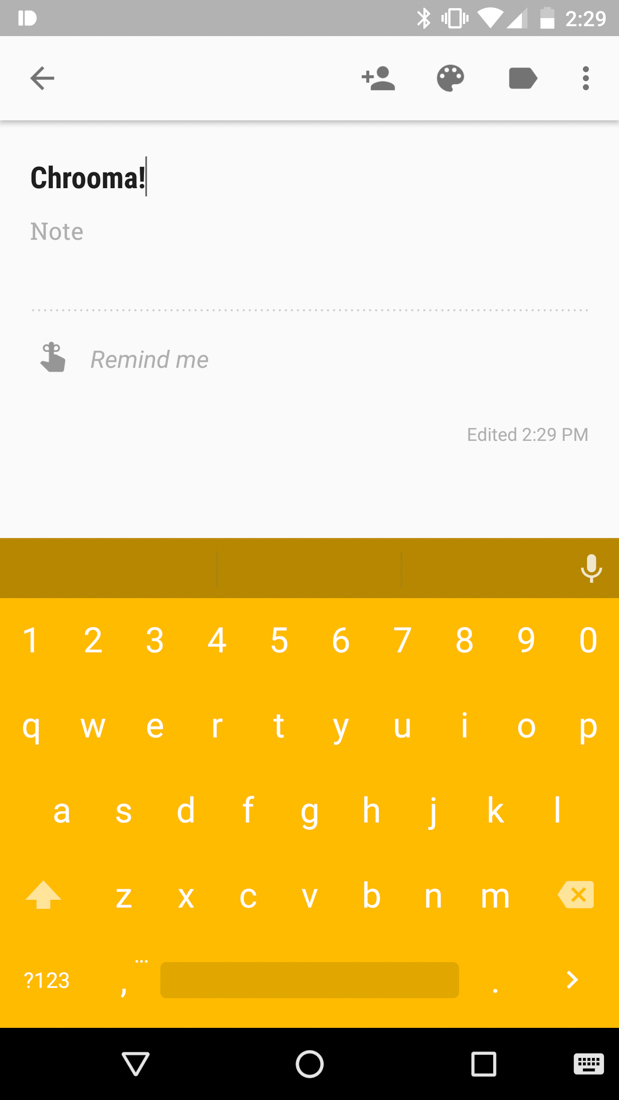Switch to the ?123 symbols keyboard
This screenshot has height=1100, width=619.
tap(47, 980)
